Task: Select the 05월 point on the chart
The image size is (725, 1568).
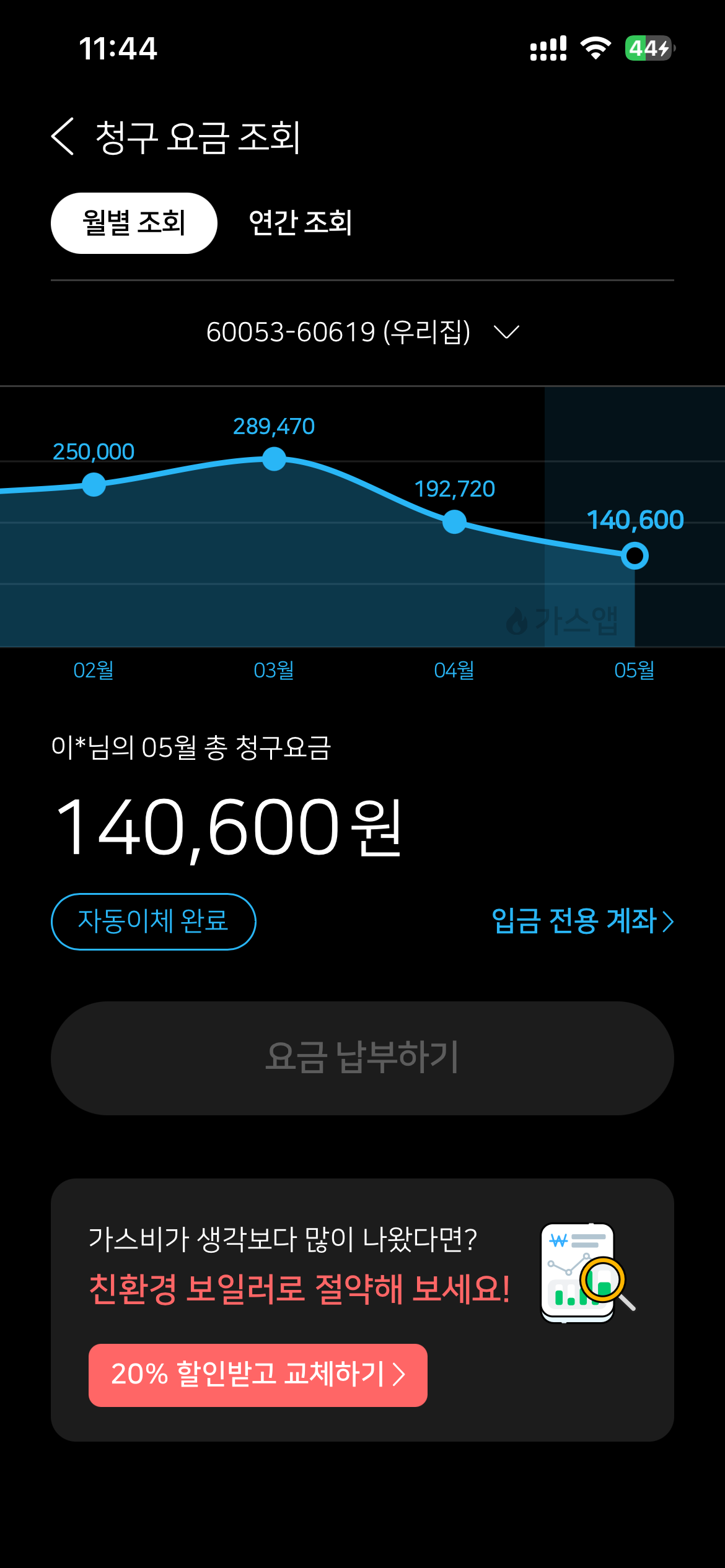Action: coord(635,555)
